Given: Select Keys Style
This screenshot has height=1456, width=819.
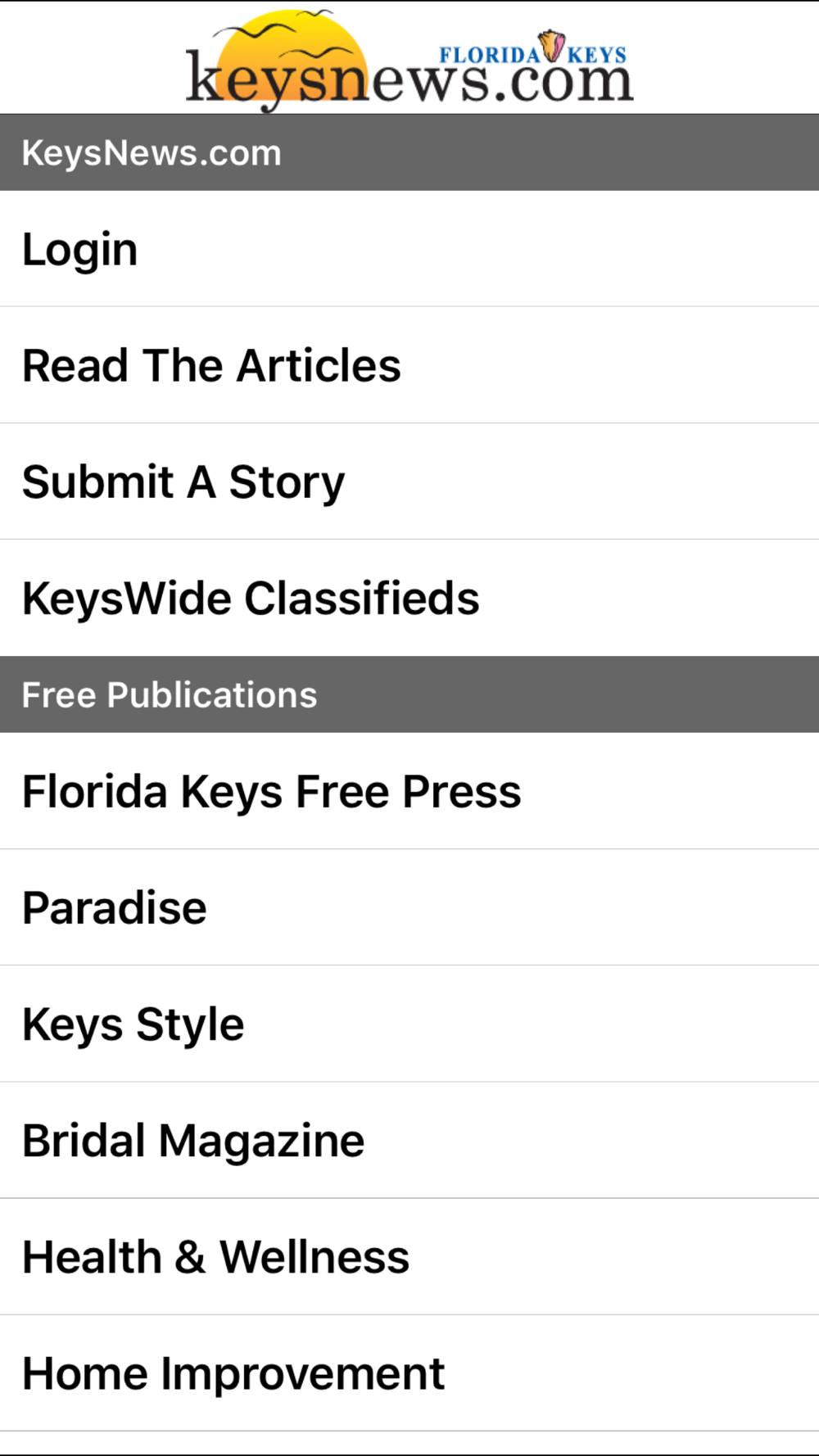Looking at the screenshot, I should [x=409, y=1024].
